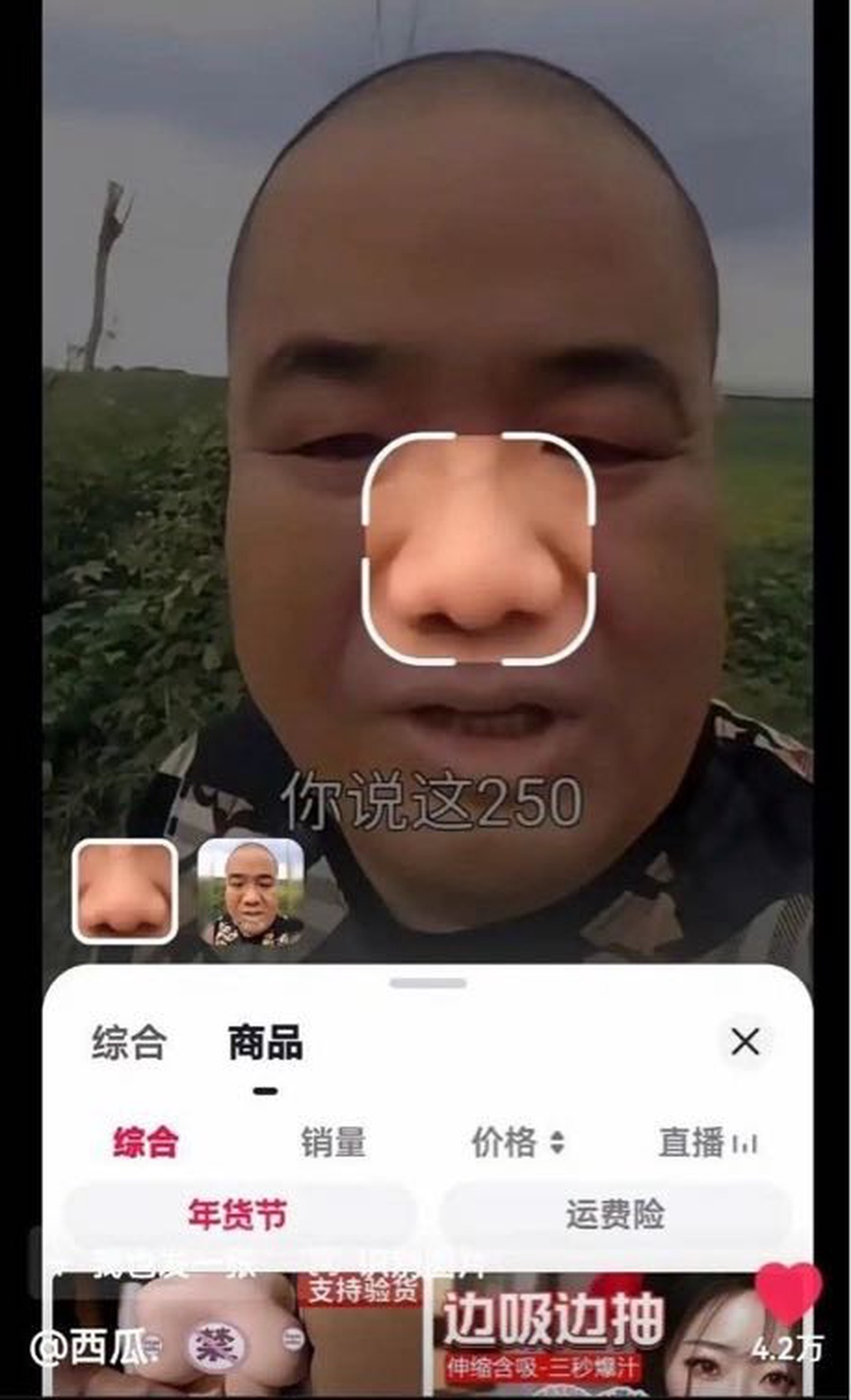Choose the red 综合 sort option

tap(145, 1142)
